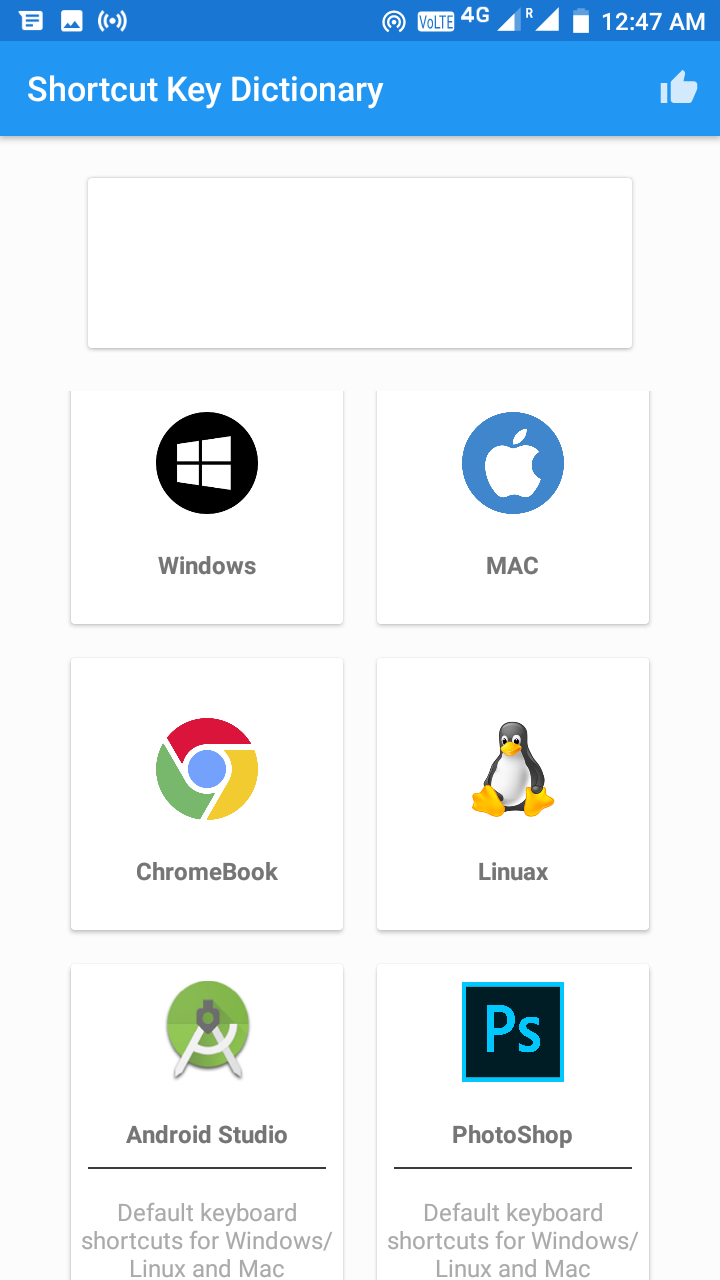Screen dimensions: 720x1280
Task: Tap the gallery icon in the status bar
Action: (x=71, y=20)
